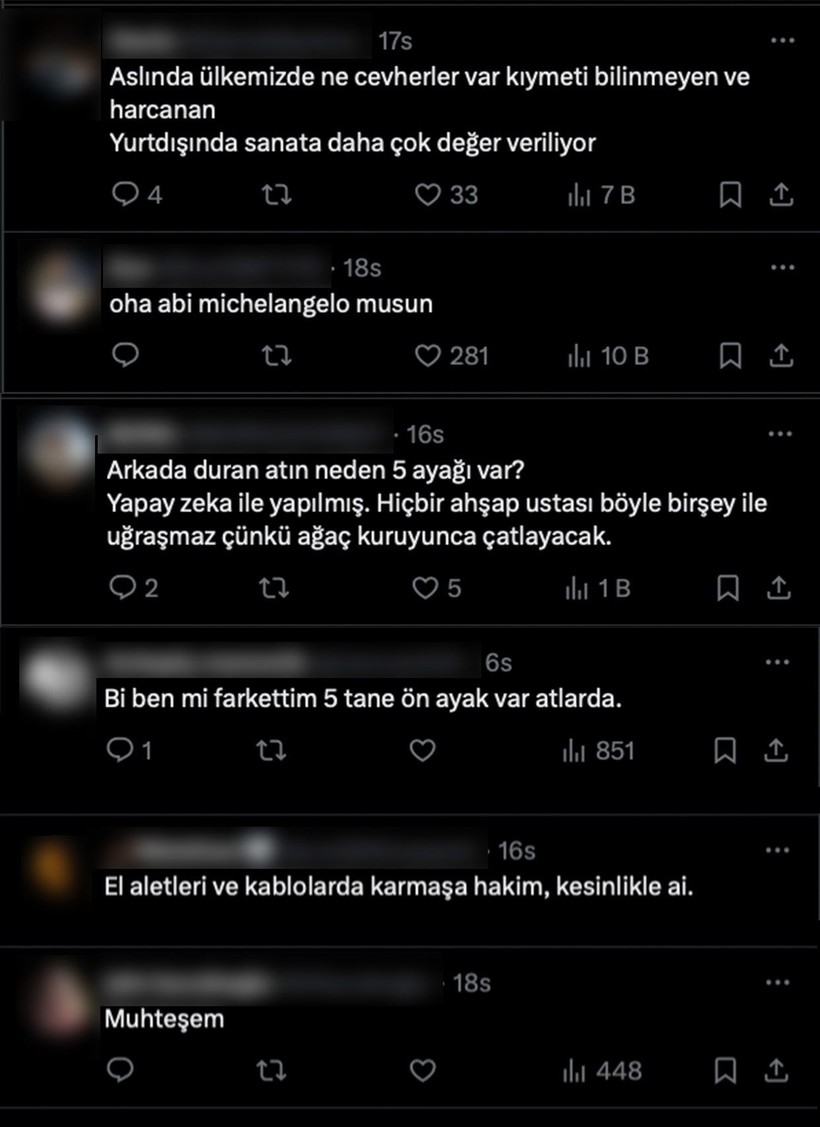Share the 'oha abi michelangelo musun' reply

[x=783, y=355]
